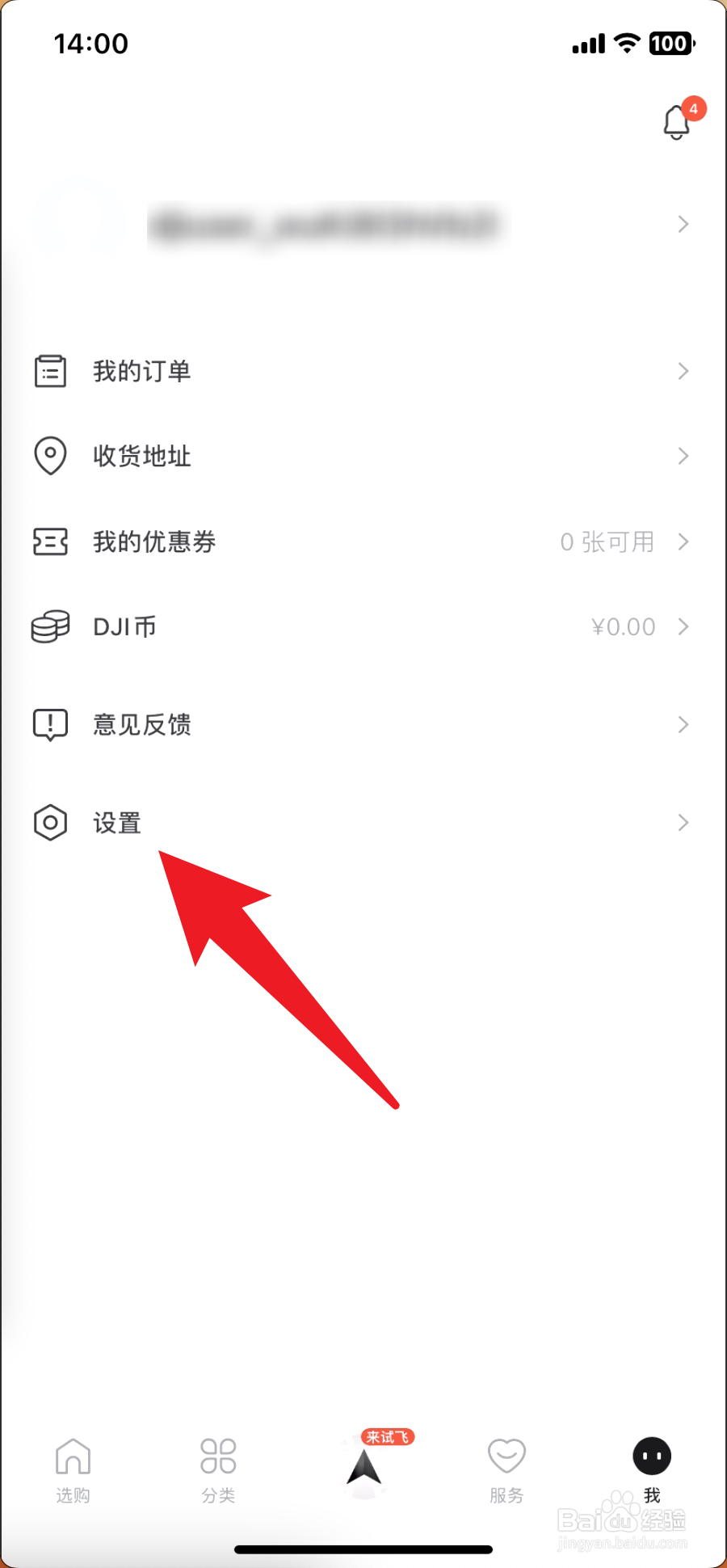Tap 0 张可用 coupon count
Screen dimensions: 727x1568
click(x=607, y=542)
